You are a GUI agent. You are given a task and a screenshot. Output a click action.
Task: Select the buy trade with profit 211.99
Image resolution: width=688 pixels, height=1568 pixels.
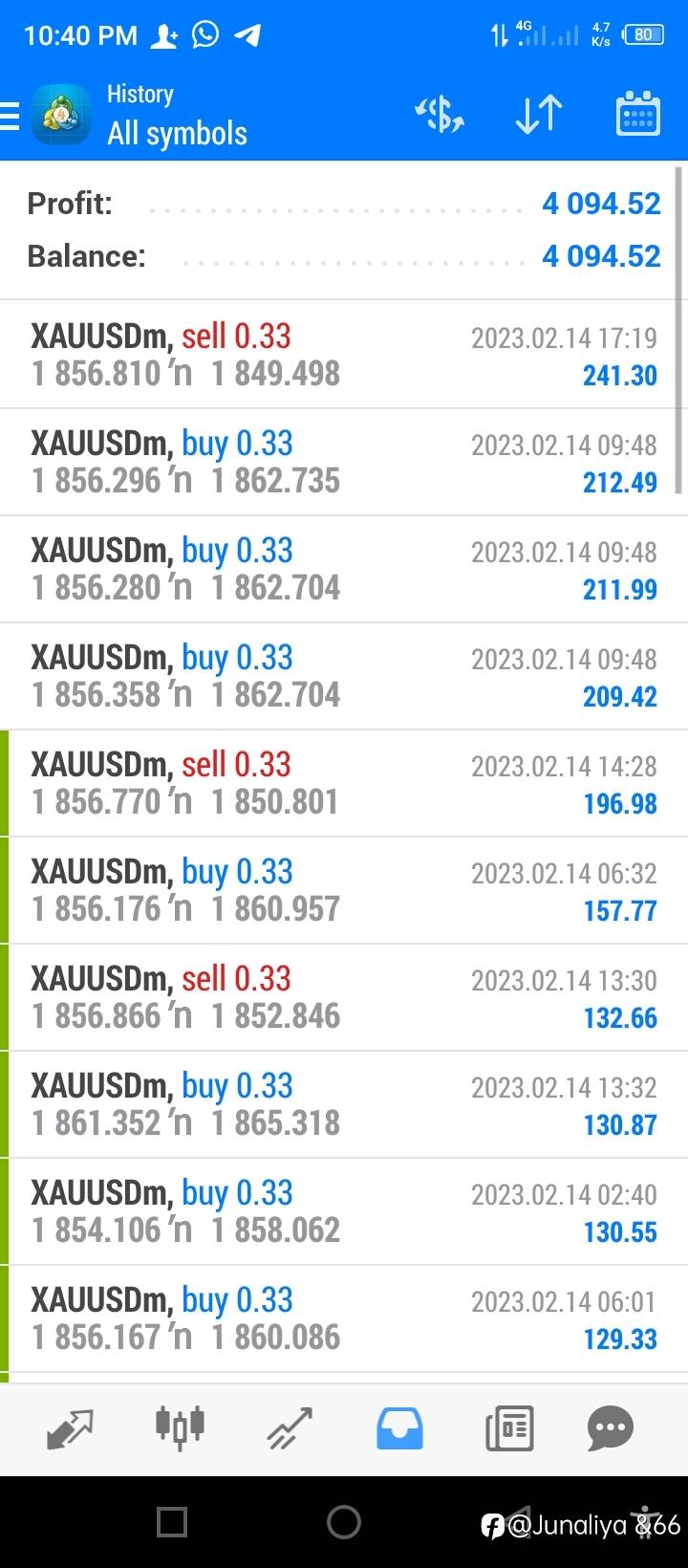coord(344,569)
